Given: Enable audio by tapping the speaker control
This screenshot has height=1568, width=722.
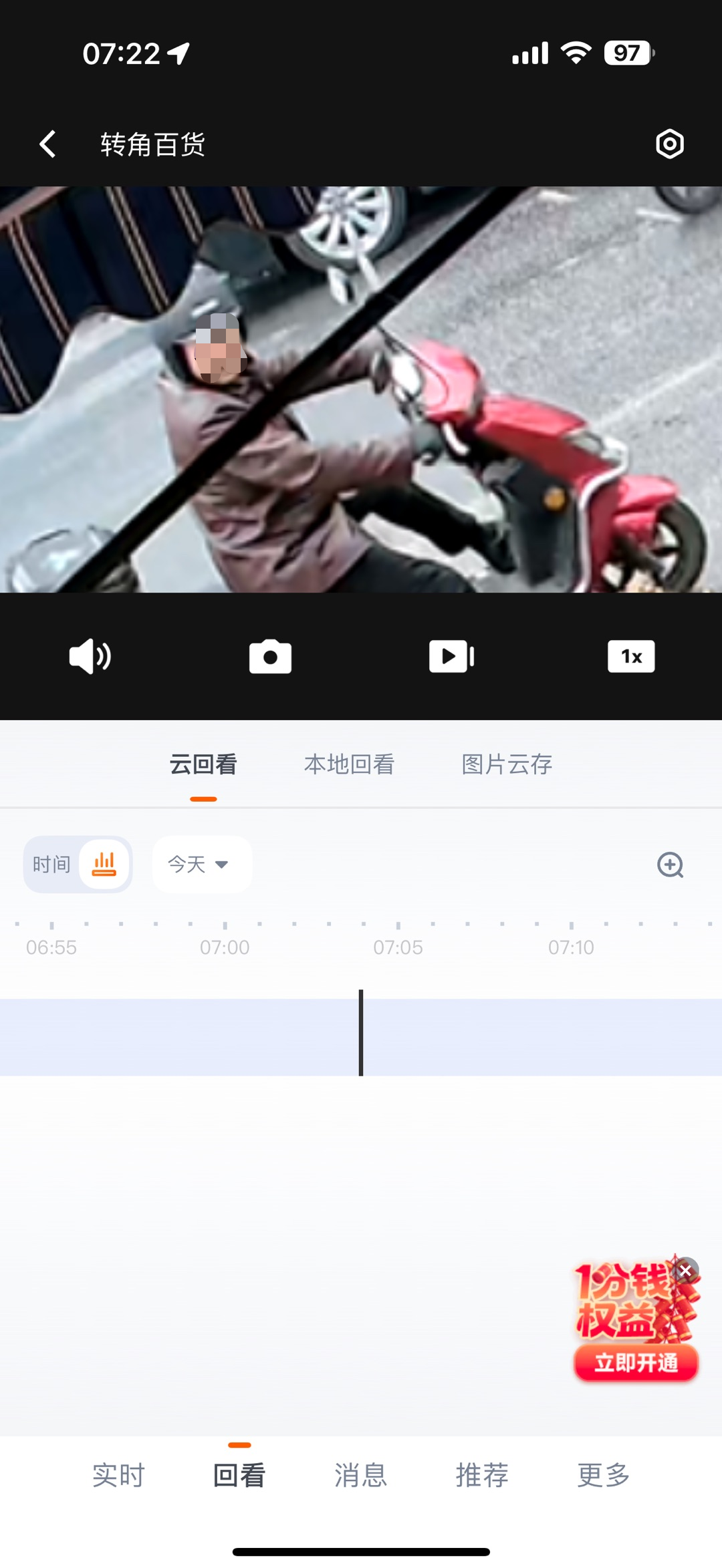Looking at the screenshot, I should [90, 656].
